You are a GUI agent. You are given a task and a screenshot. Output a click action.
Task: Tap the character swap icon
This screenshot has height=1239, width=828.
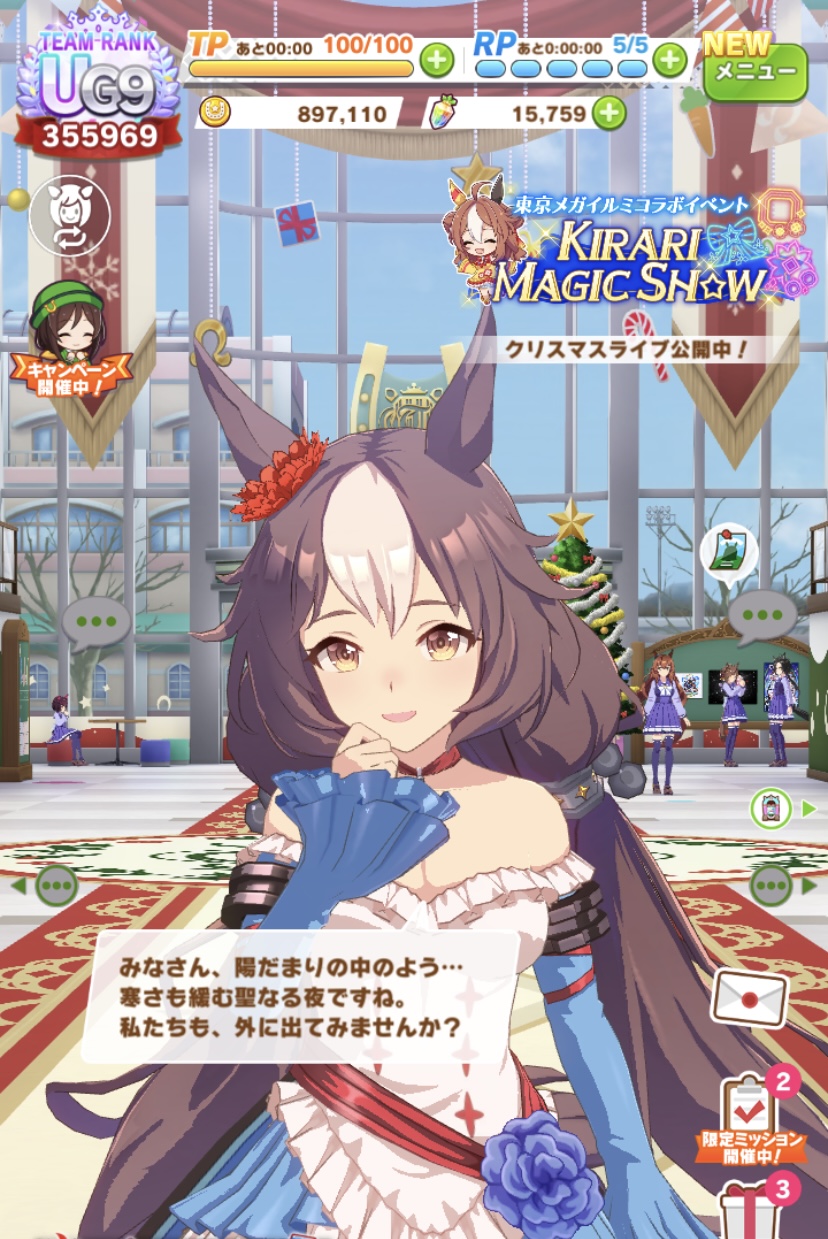pyautogui.click(x=69, y=215)
